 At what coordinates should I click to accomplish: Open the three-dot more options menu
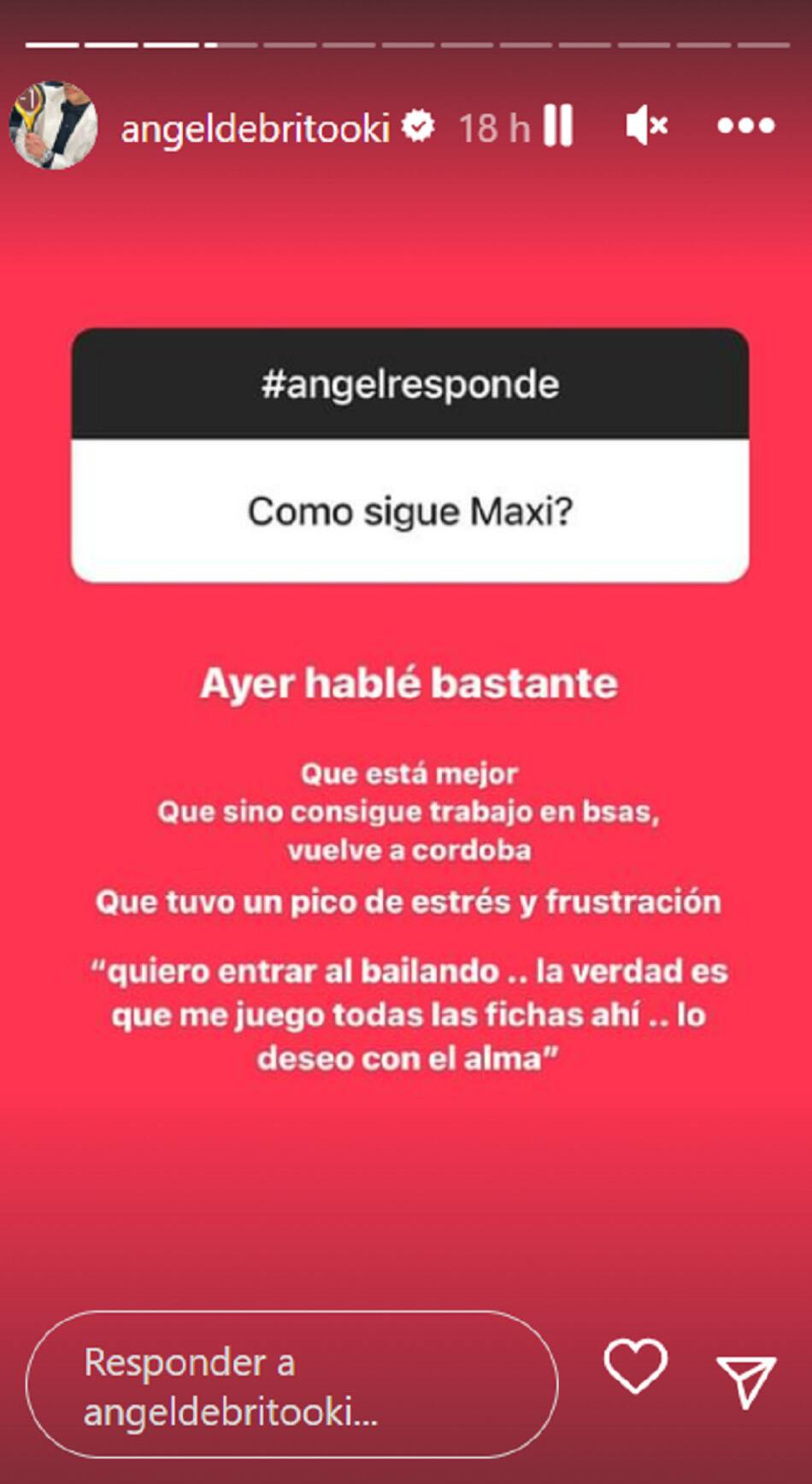pyautogui.click(x=745, y=127)
